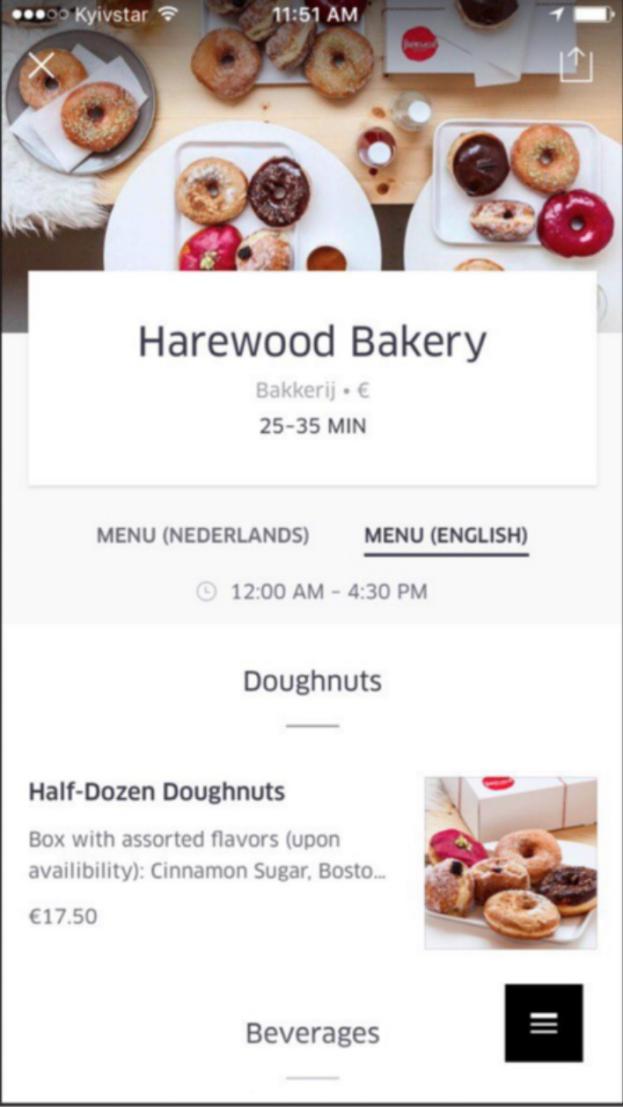Image resolution: width=623 pixels, height=1107 pixels.
Task: Open the menu categories button
Action: [543, 1022]
